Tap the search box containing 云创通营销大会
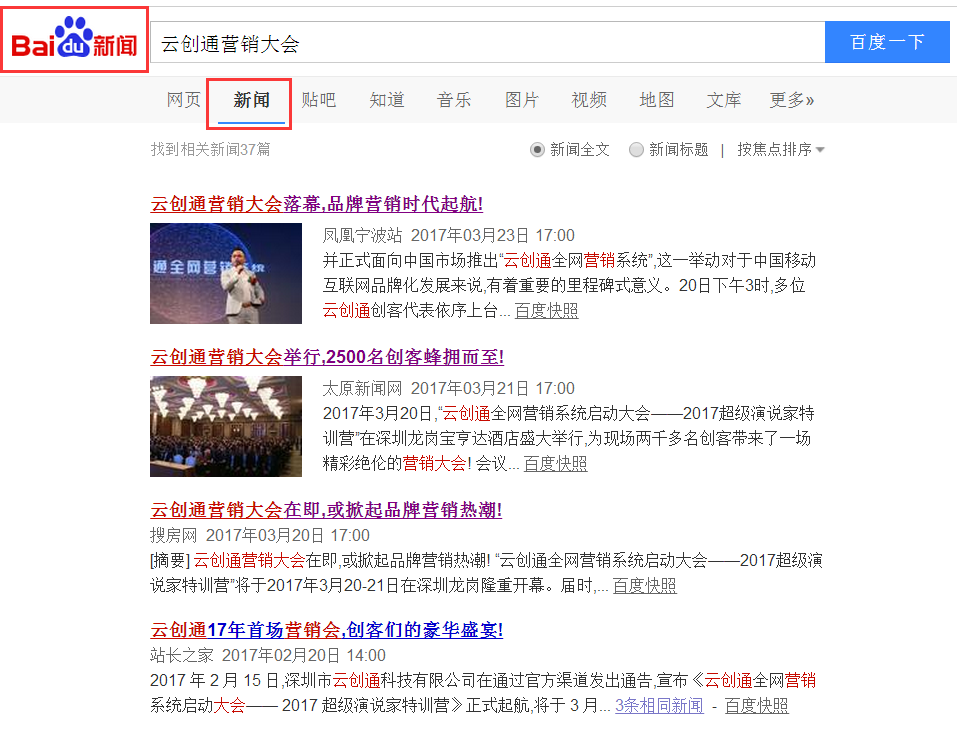The width and height of the screenshot is (957, 730). tap(480, 43)
